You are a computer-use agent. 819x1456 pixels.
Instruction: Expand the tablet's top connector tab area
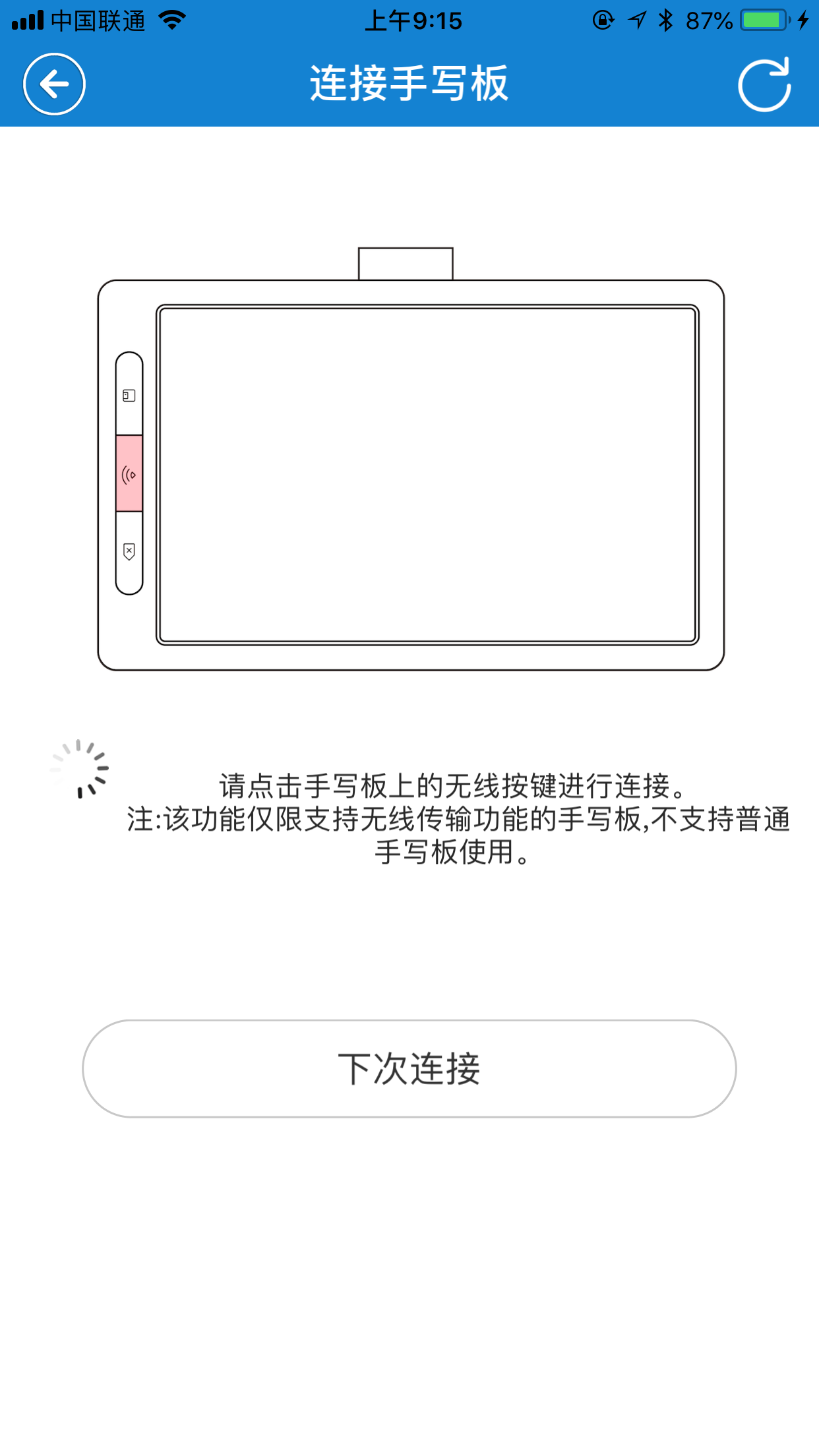coord(404,262)
